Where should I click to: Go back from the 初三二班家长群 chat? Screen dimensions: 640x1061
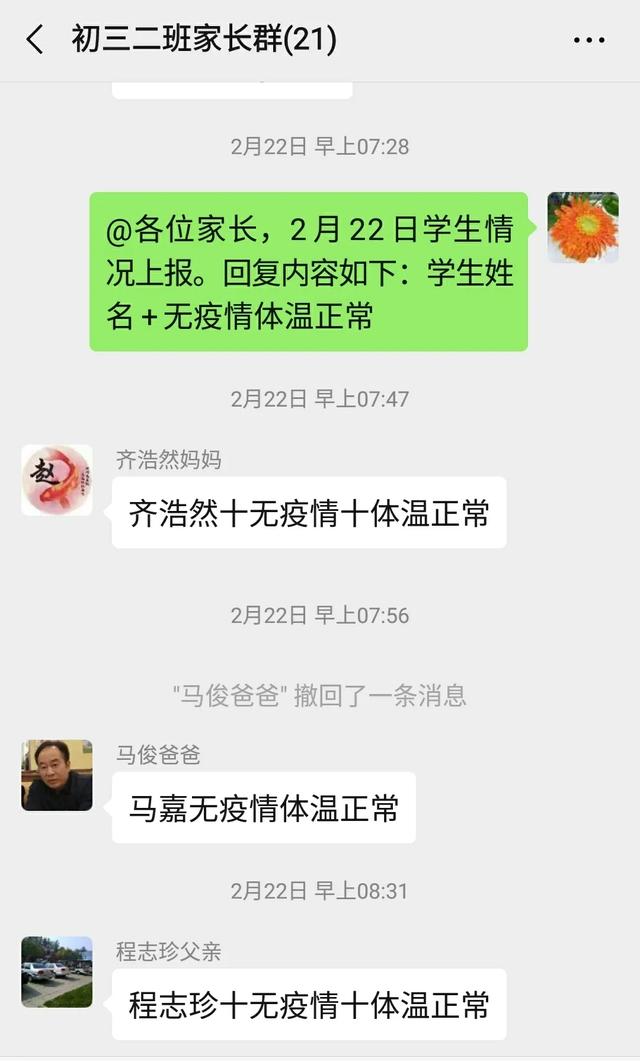coord(35,40)
